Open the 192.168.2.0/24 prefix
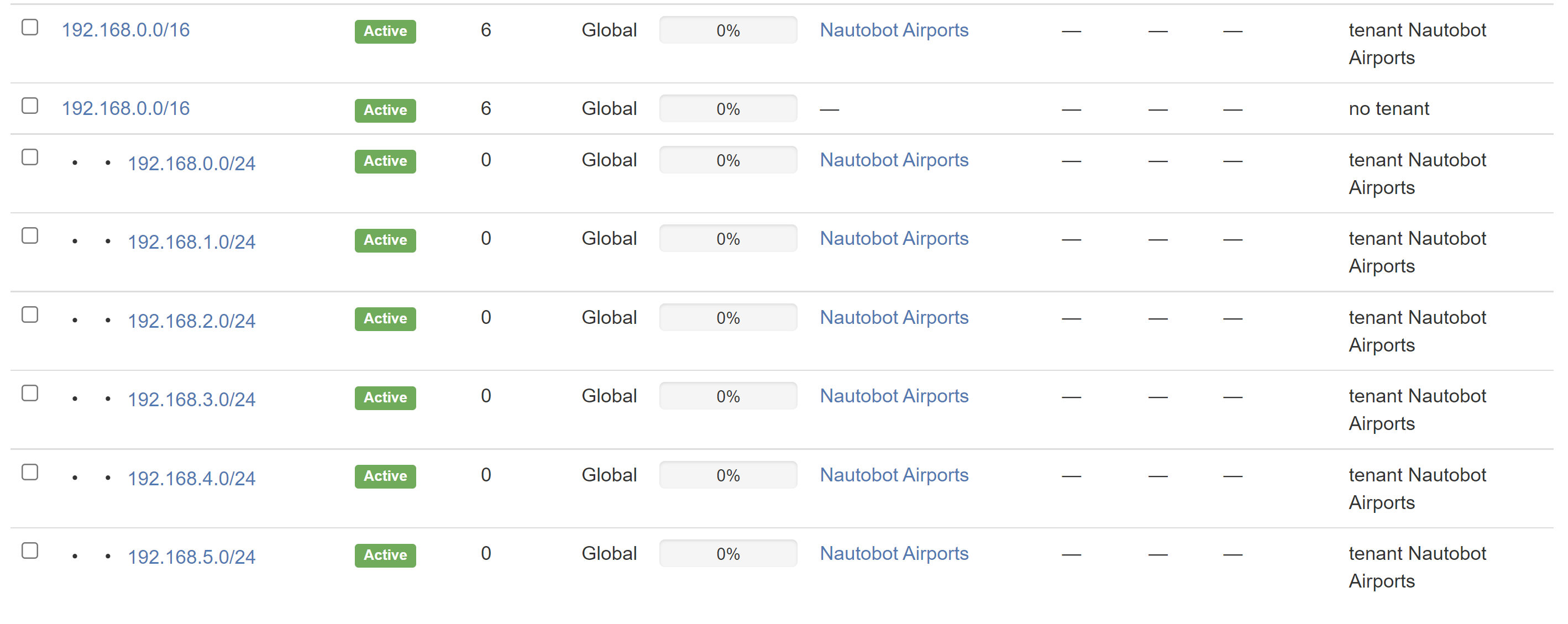This screenshot has width=1568, height=624. point(191,321)
